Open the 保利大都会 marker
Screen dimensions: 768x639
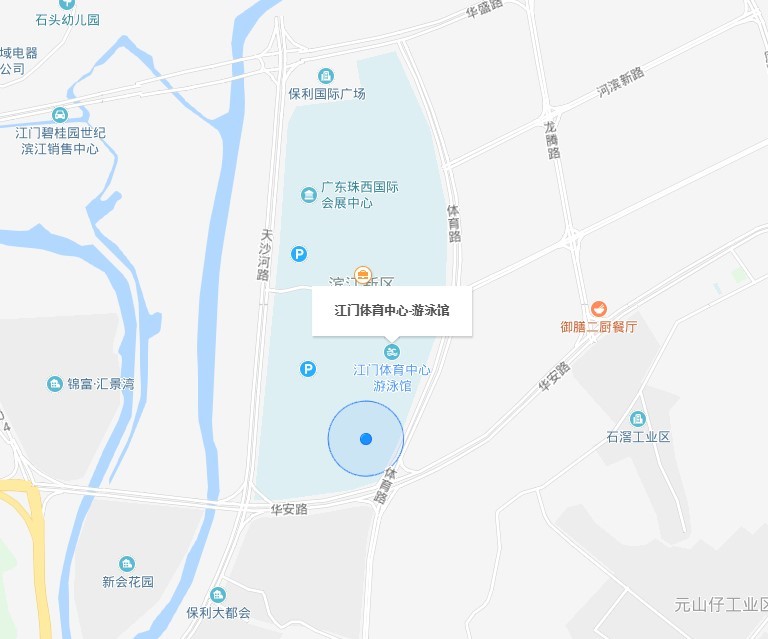218,595
